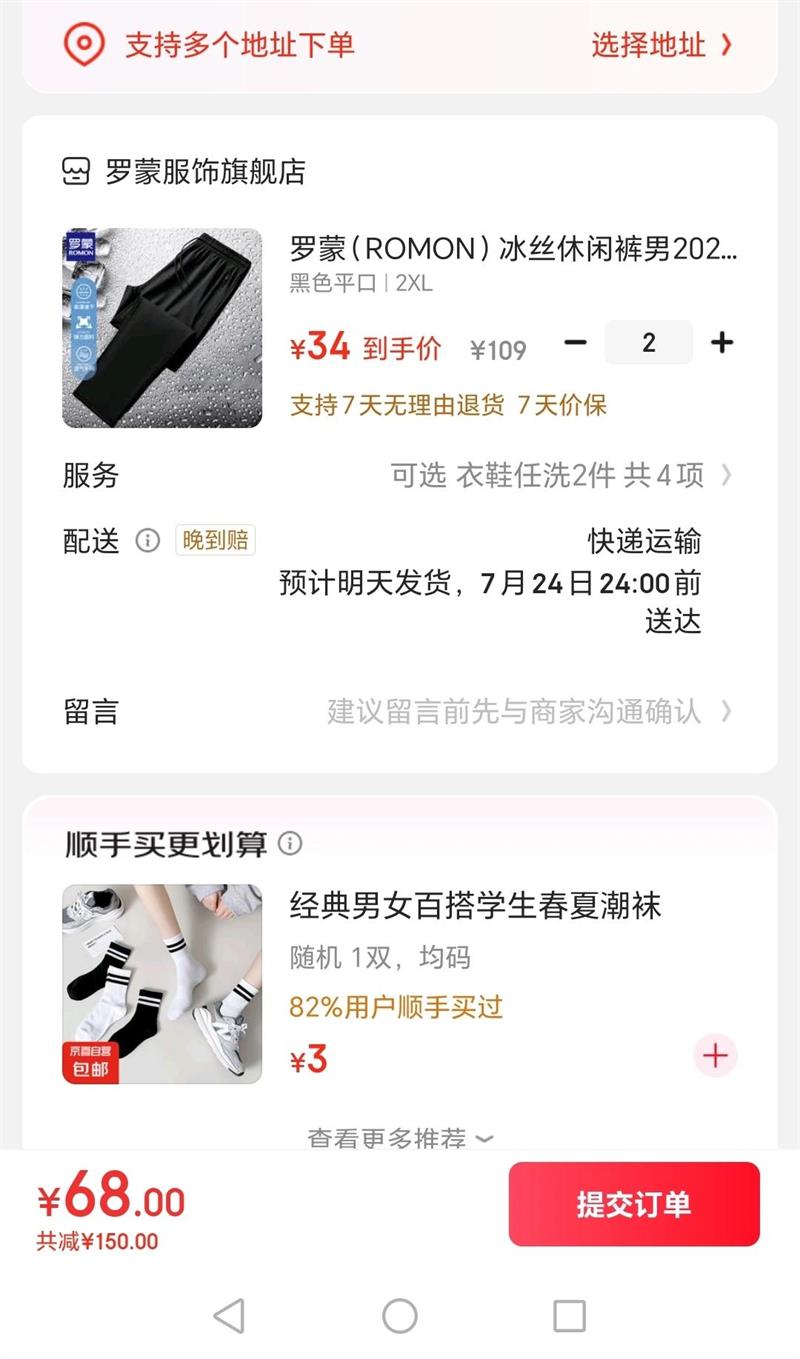800x1359 pixels.
Task: Submit the order with 提交订单
Action: point(634,1204)
